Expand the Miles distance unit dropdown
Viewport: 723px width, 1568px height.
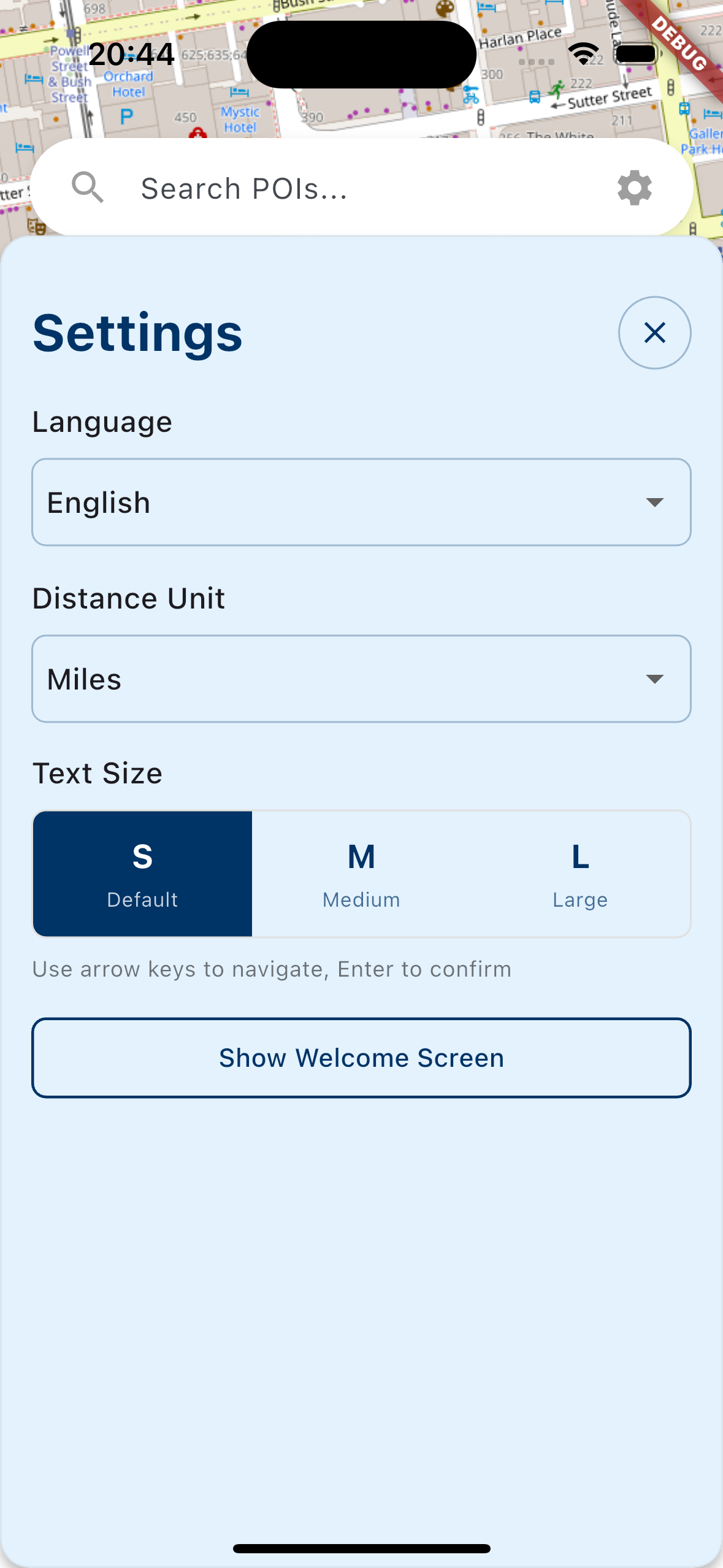(361, 678)
